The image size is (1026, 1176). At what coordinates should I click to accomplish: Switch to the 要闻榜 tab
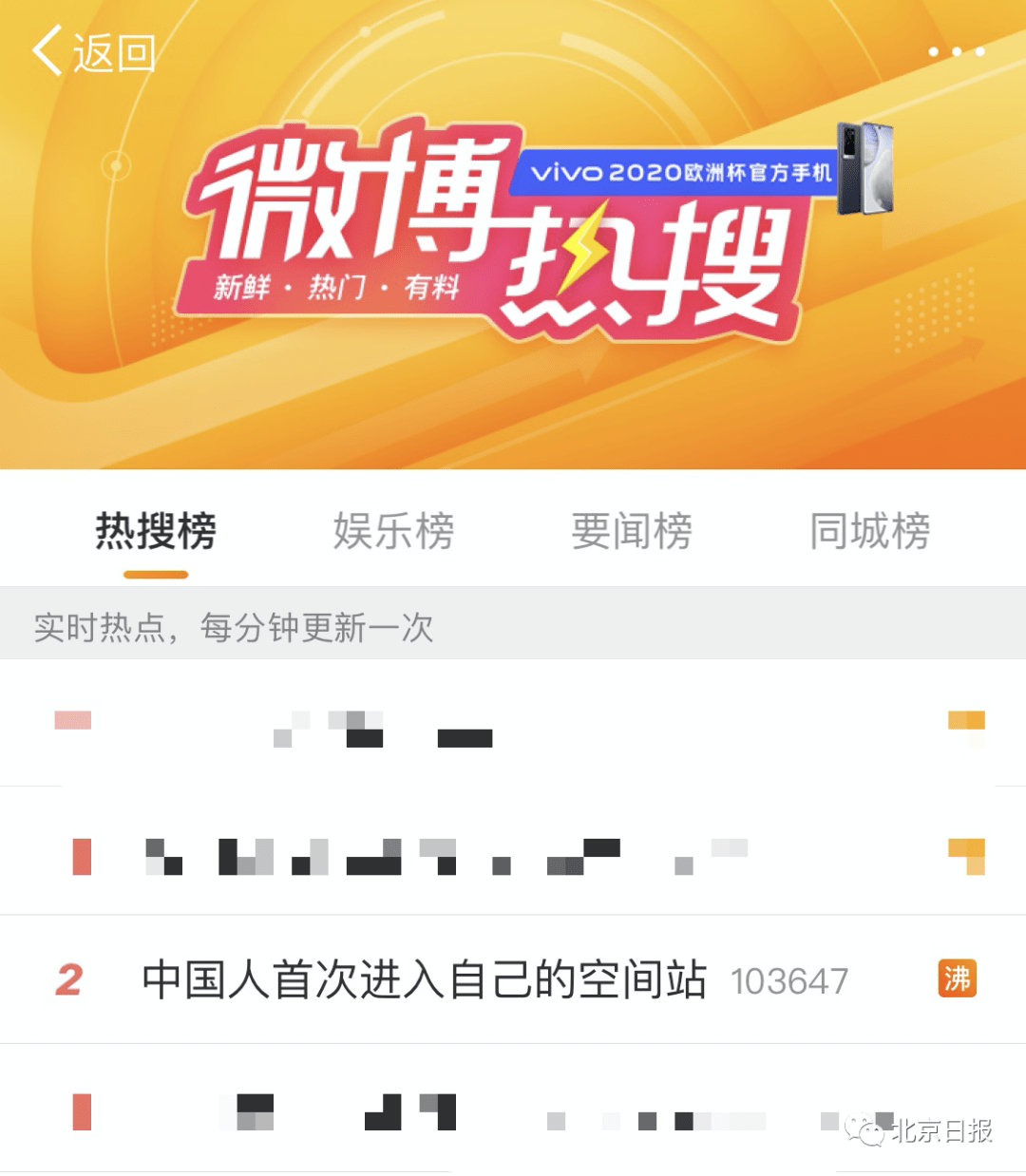632,531
